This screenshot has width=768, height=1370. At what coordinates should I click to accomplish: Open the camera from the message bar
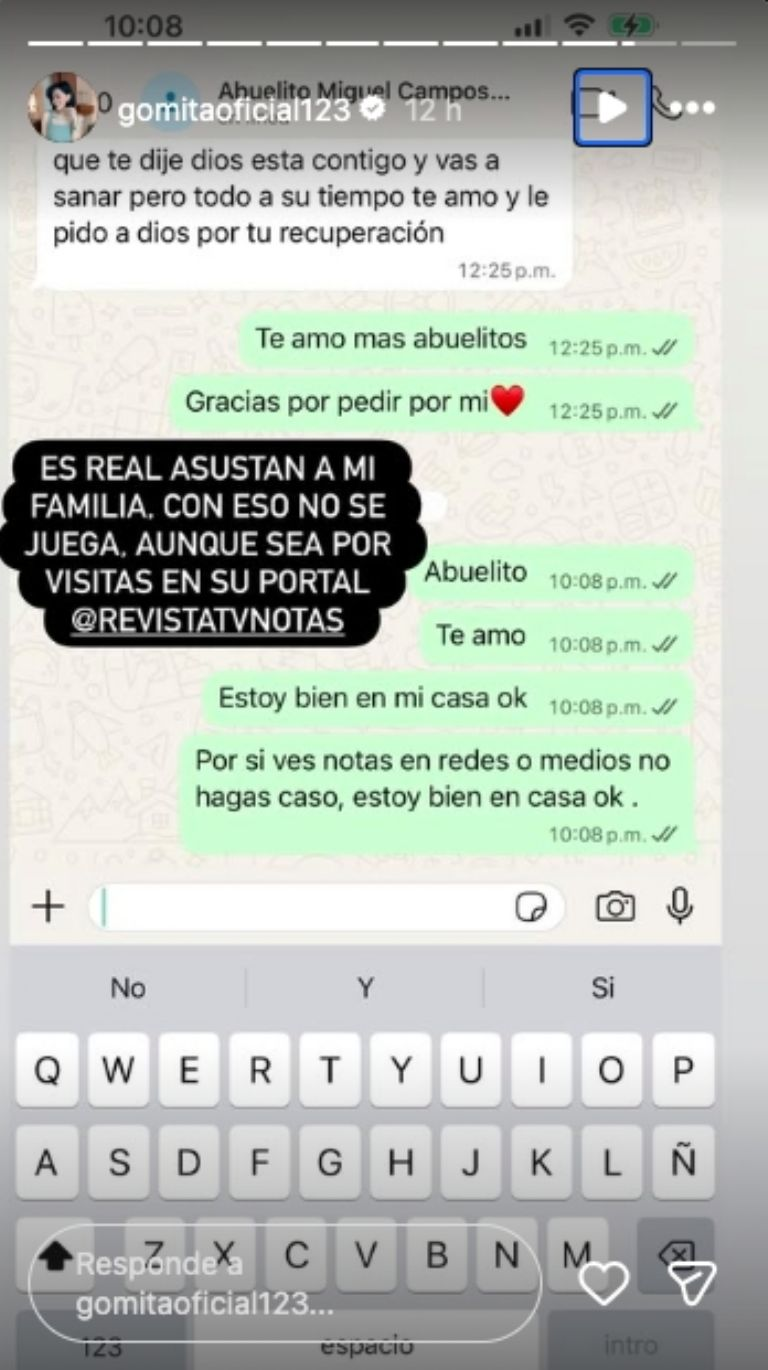(618, 906)
